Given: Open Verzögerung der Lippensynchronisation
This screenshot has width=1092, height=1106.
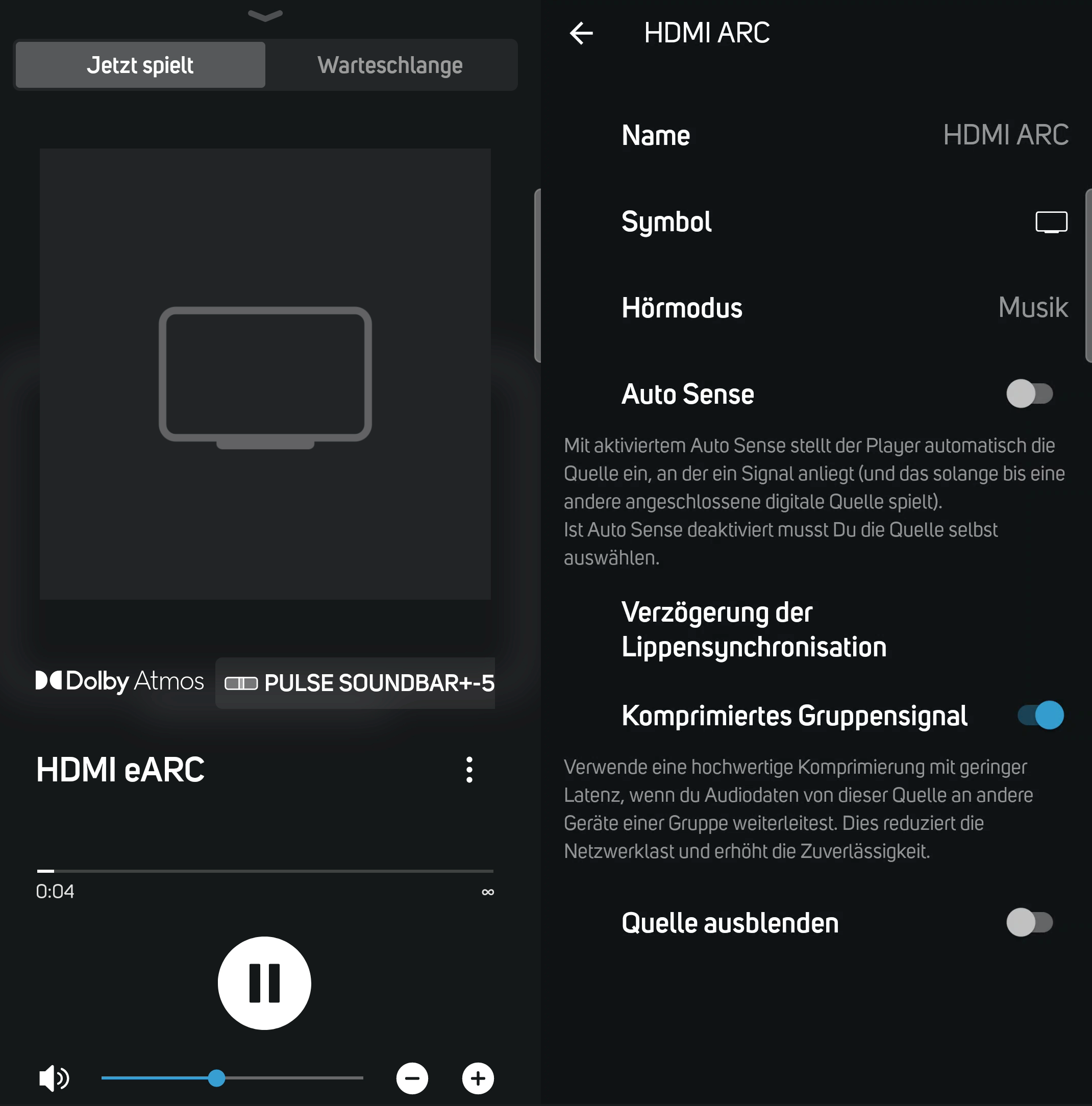Looking at the screenshot, I should pyautogui.click(x=754, y=630).
